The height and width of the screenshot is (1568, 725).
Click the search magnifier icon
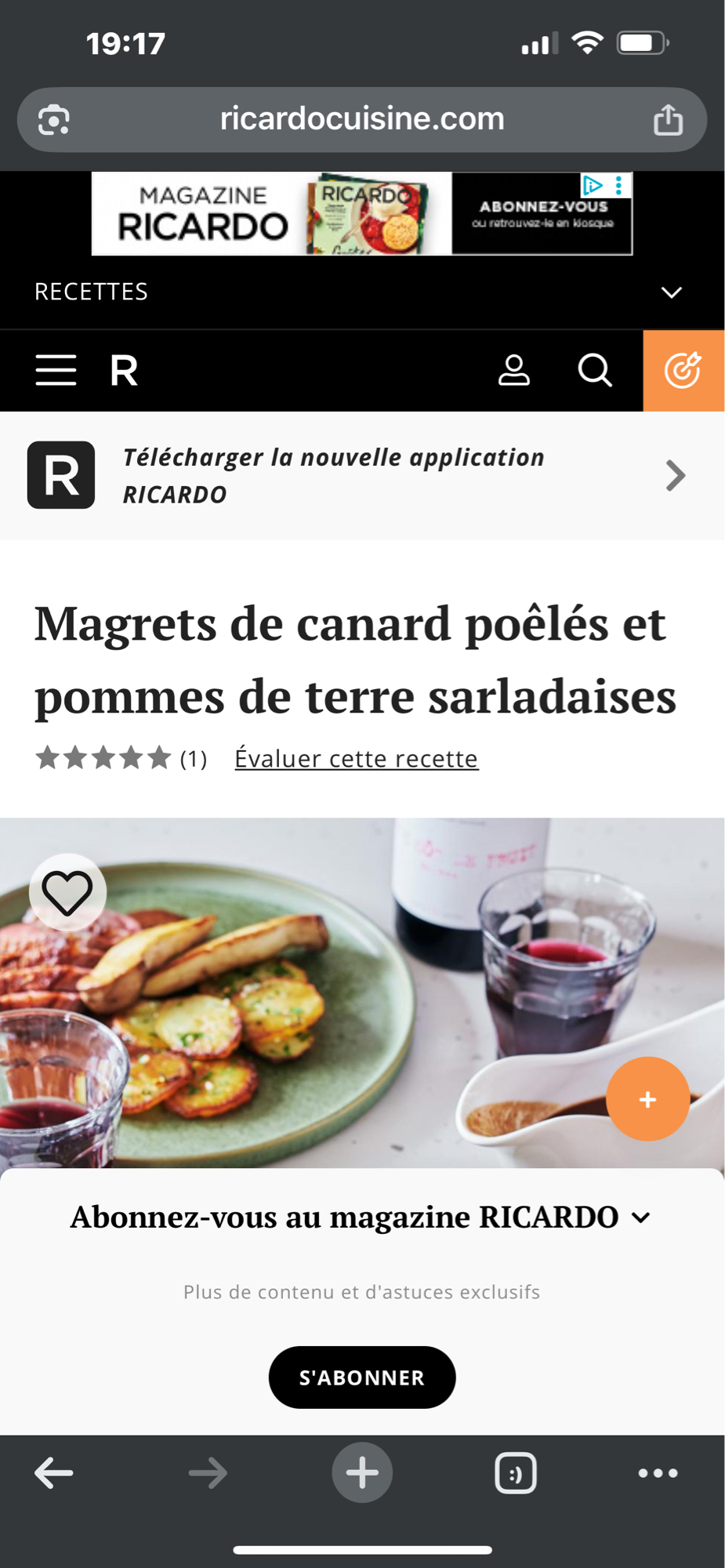(x=595, y=370)
